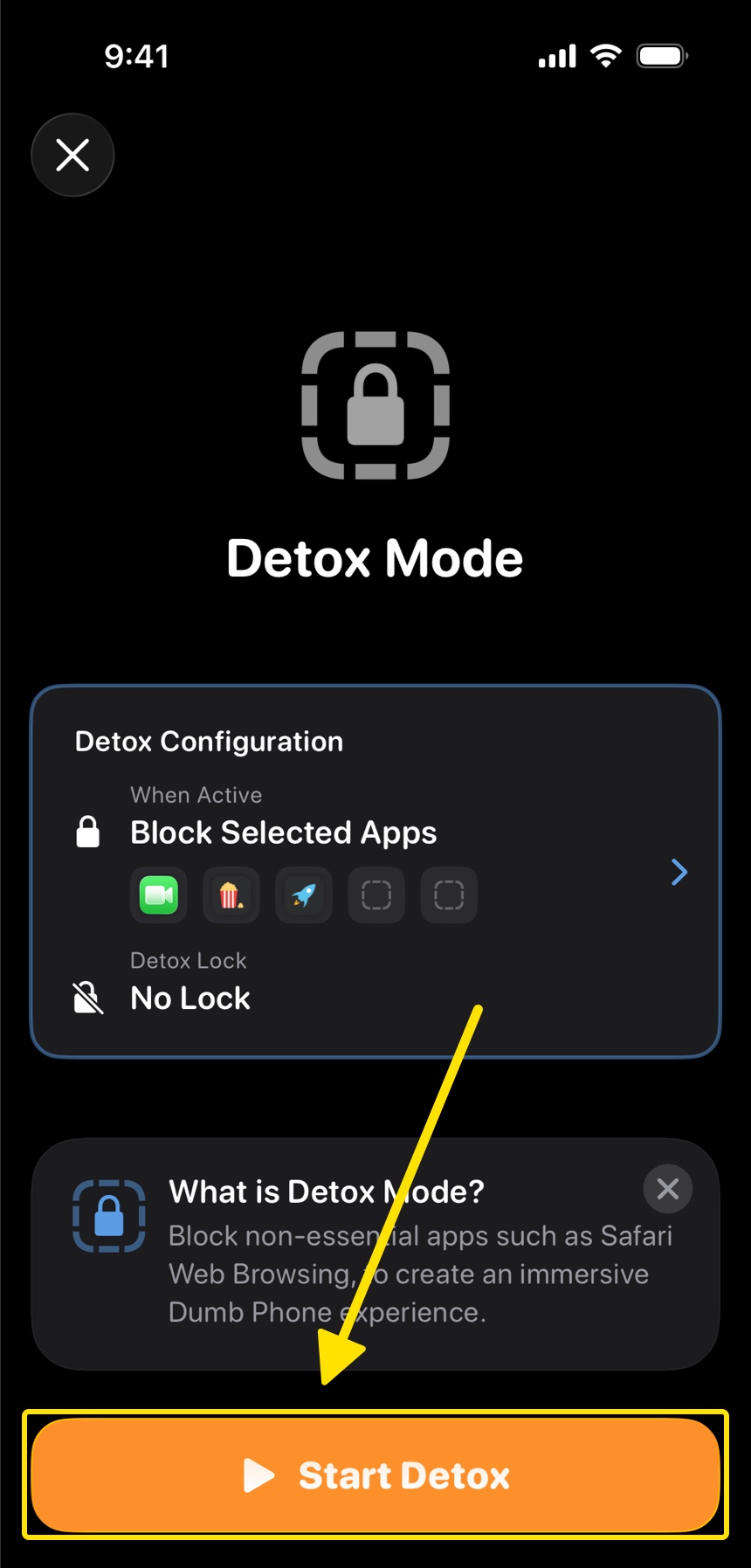751x1568 pixels.
Task: Dismiss the What is Detox Mode tip
Action: coord(667,1189)
